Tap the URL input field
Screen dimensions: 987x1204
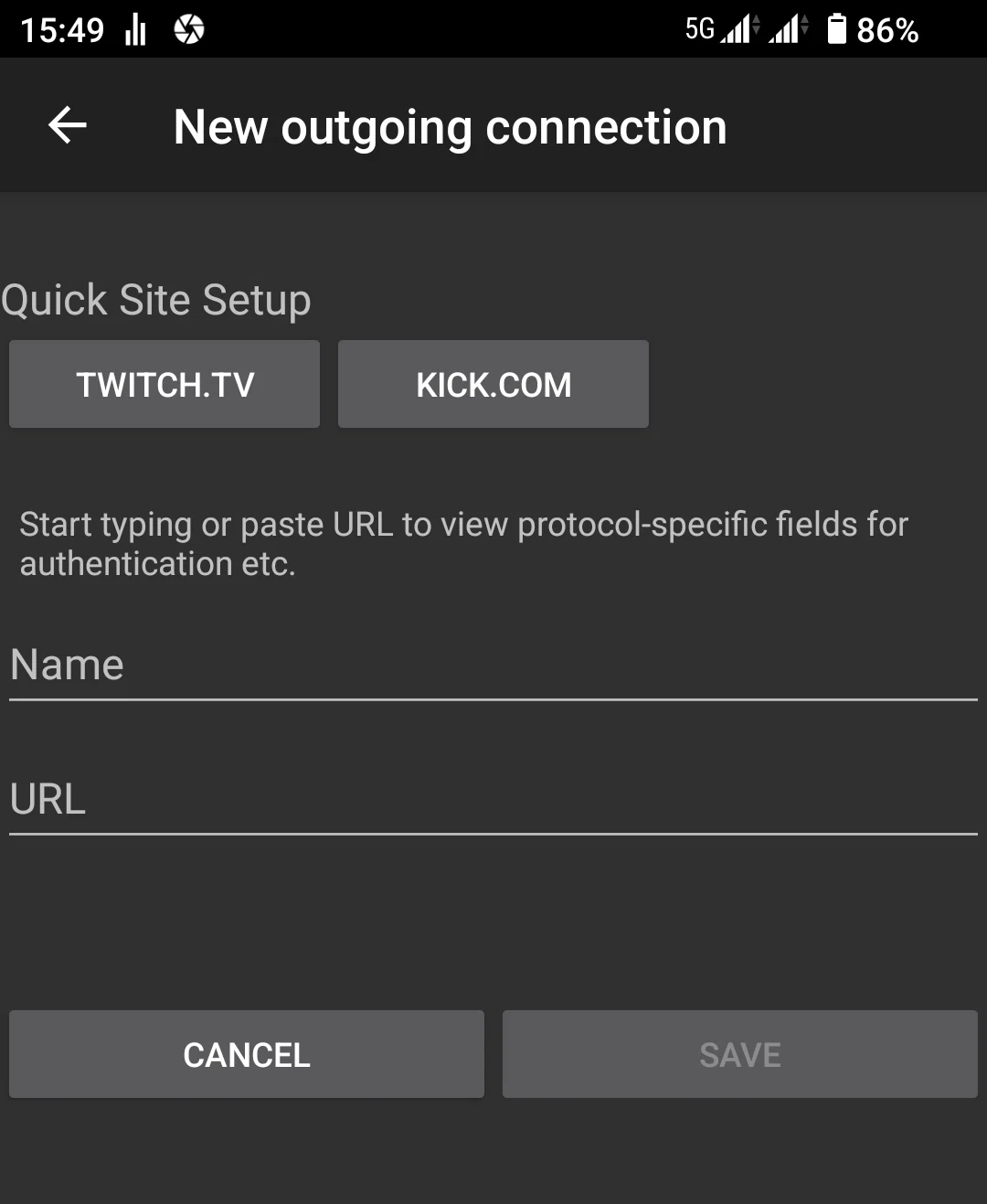(x=493, y=800)
